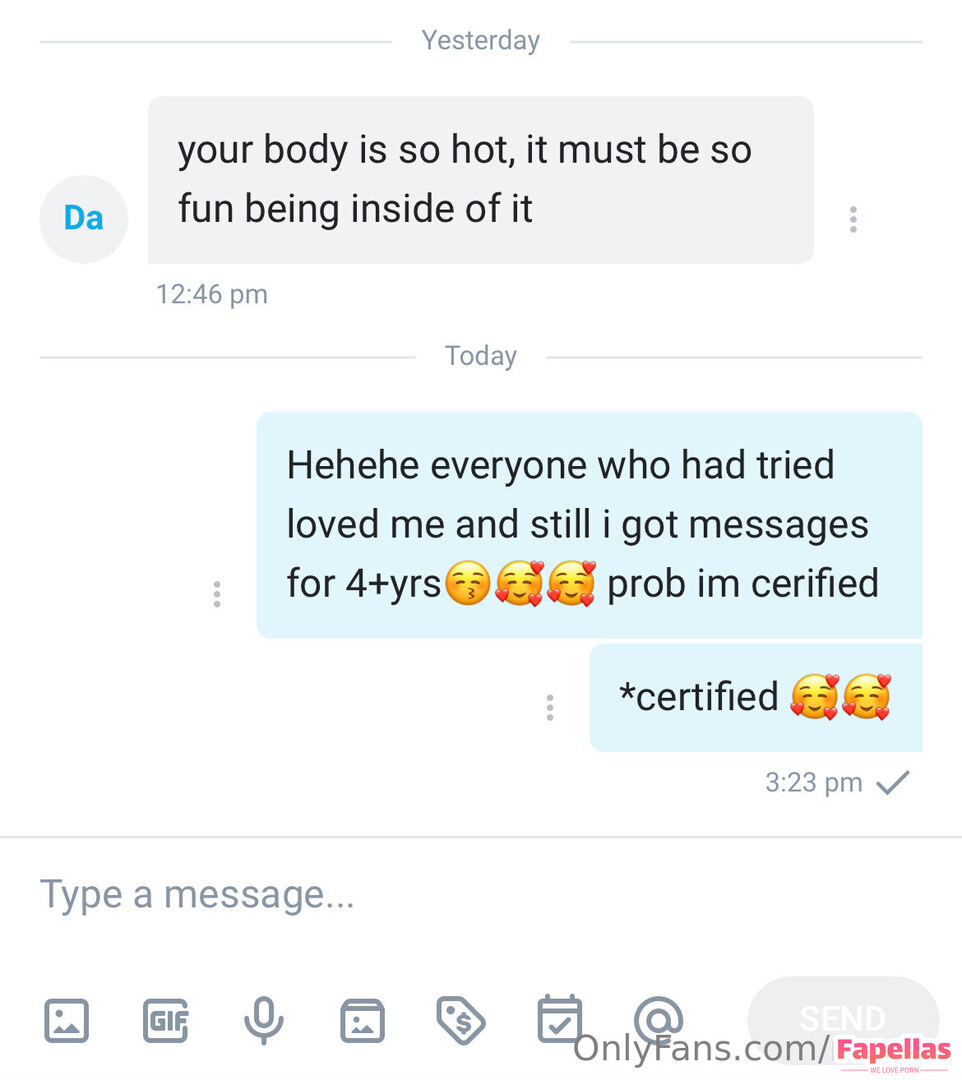Send the message with the SEND button

click(x=842, y=1018)
